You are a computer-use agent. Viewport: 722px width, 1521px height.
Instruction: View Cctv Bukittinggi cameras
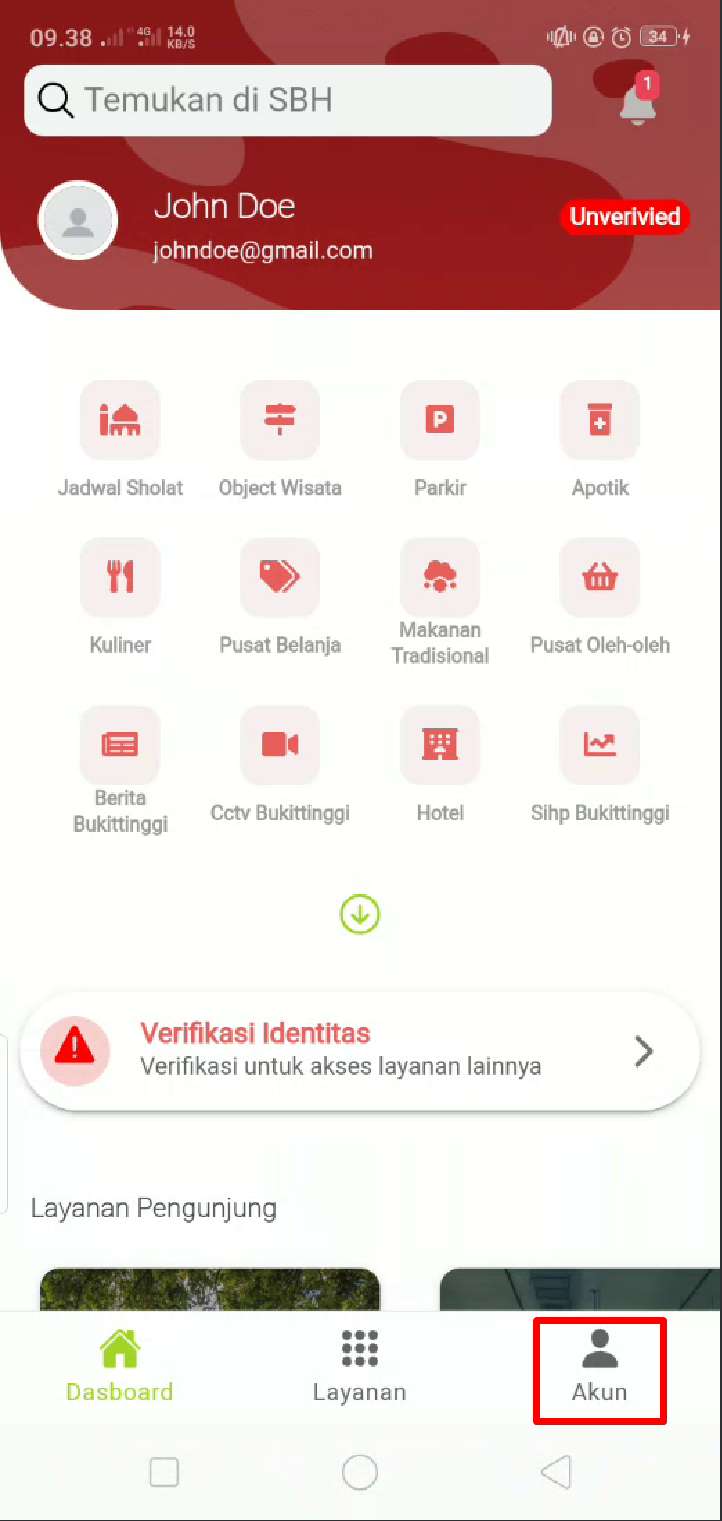coord(280,745)
